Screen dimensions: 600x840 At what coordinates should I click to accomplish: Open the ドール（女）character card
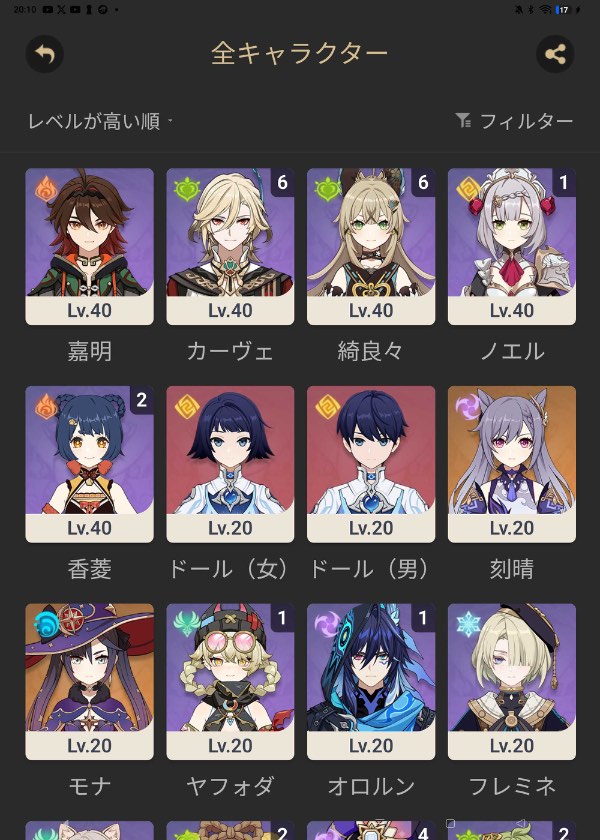point(230,464)
